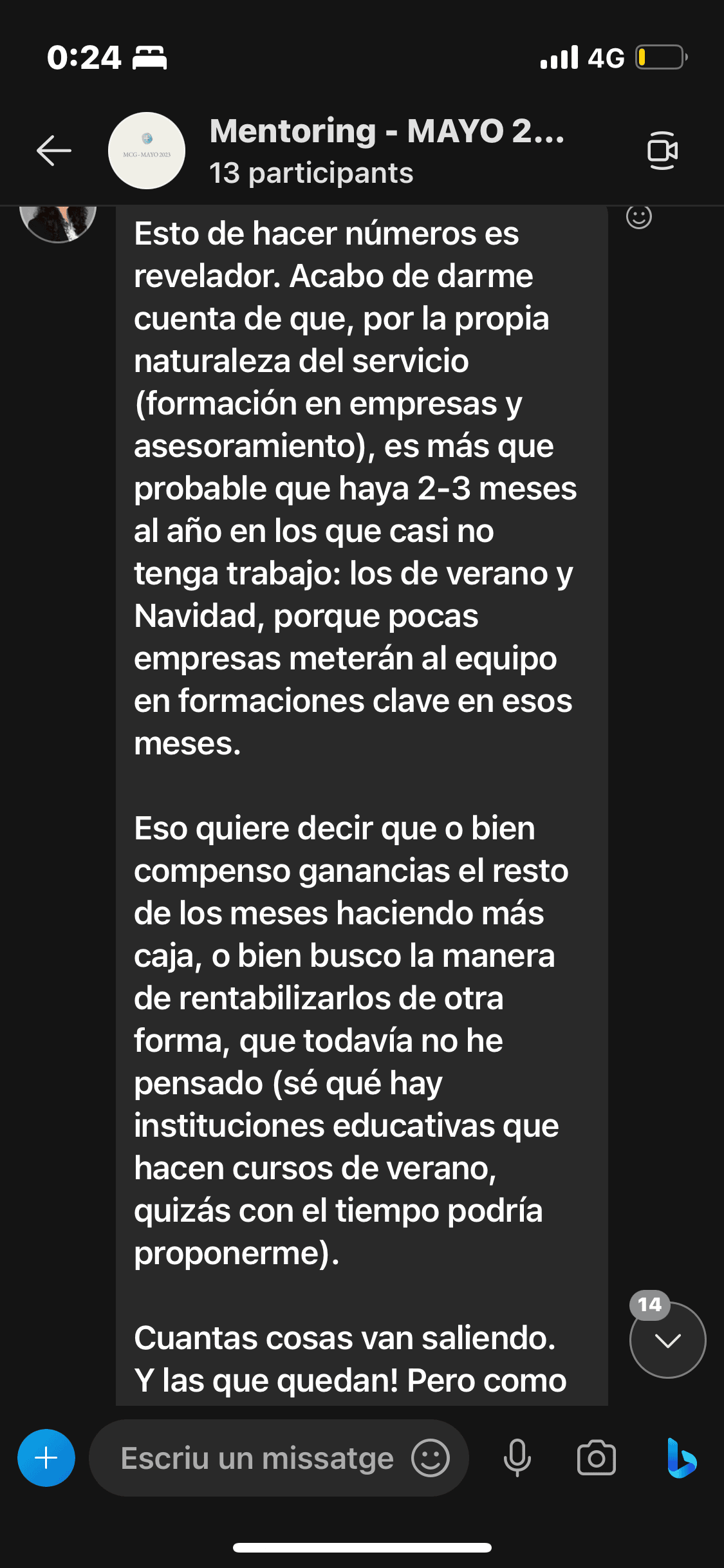Launch the Bing chat assistant
This screenshot has height=1568, width=724.
[x=682, y=1458]
